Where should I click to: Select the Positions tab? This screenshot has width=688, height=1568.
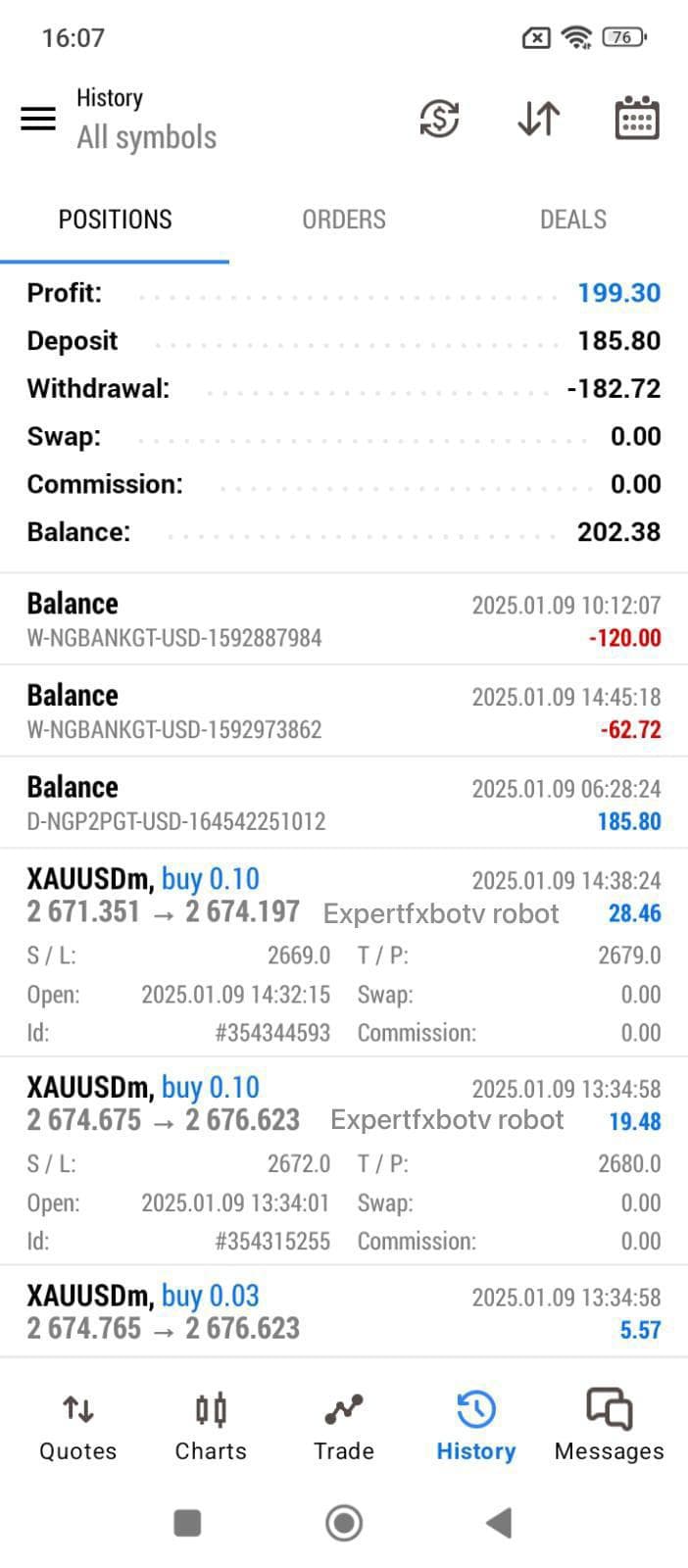click(115, 220)
